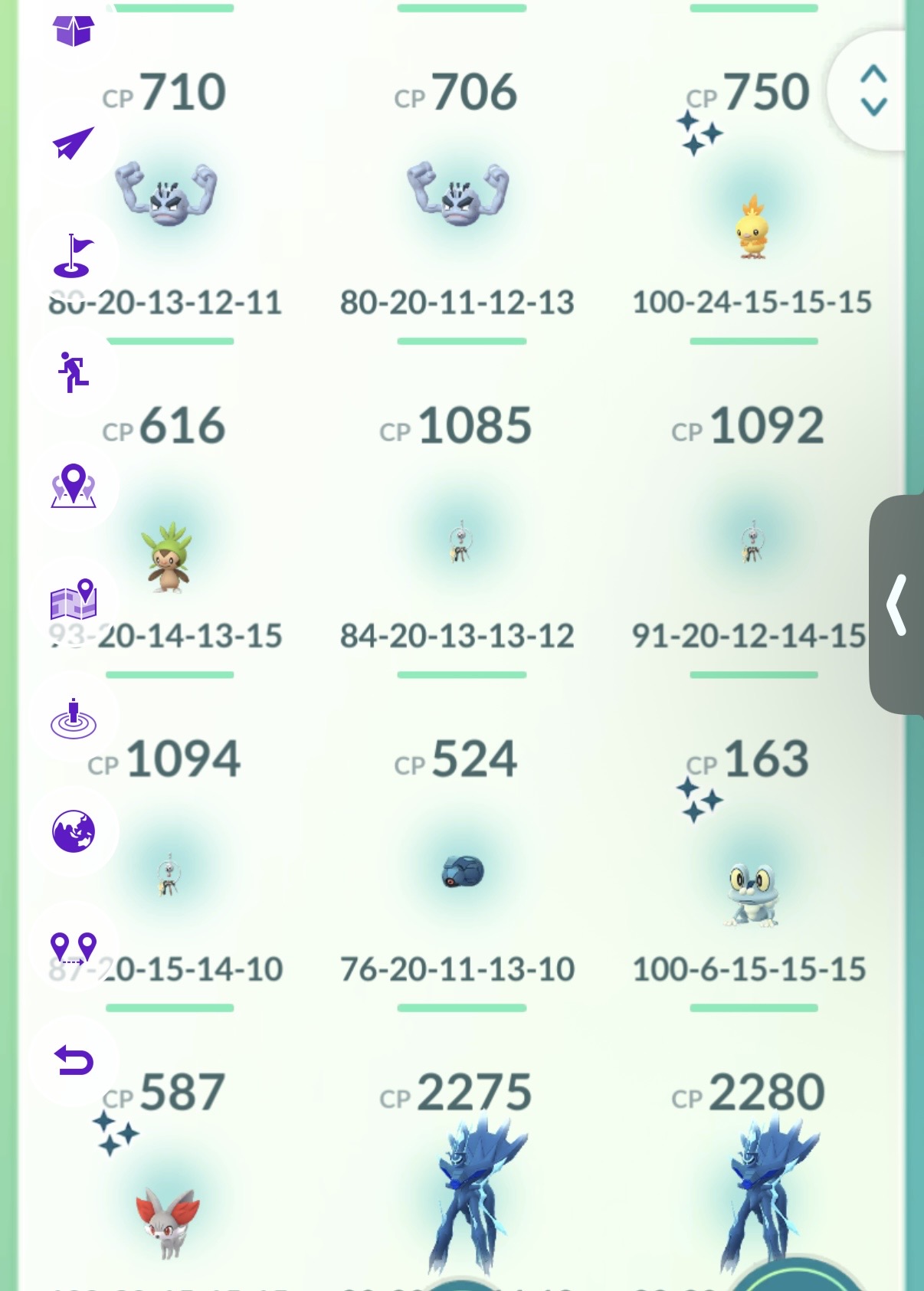This screenshot has height=1291, width=924.
Task: Open the shiny Froakie with CP 163
Action: click(752, 894)
